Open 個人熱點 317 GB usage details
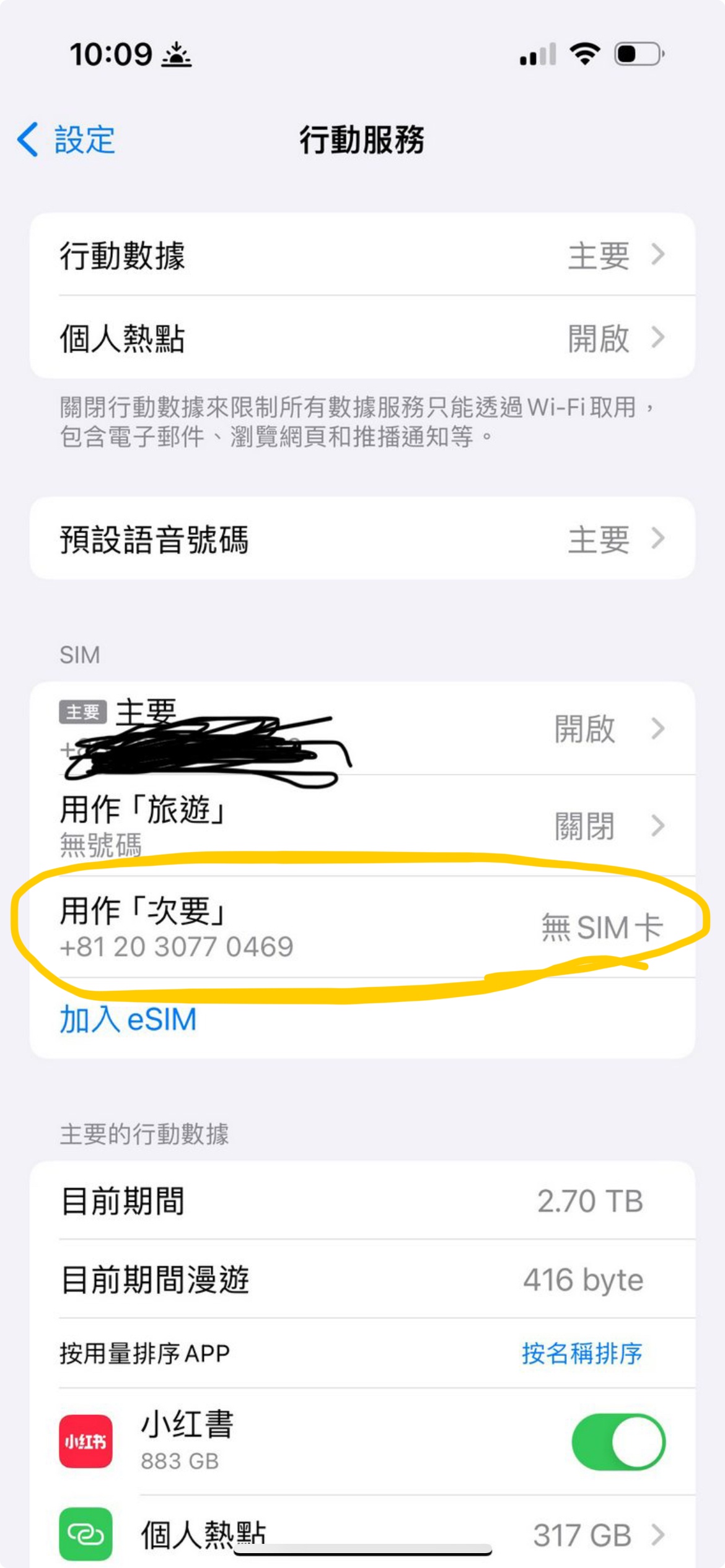This screenshot has width=725, height=1568. pos(403,1535)
